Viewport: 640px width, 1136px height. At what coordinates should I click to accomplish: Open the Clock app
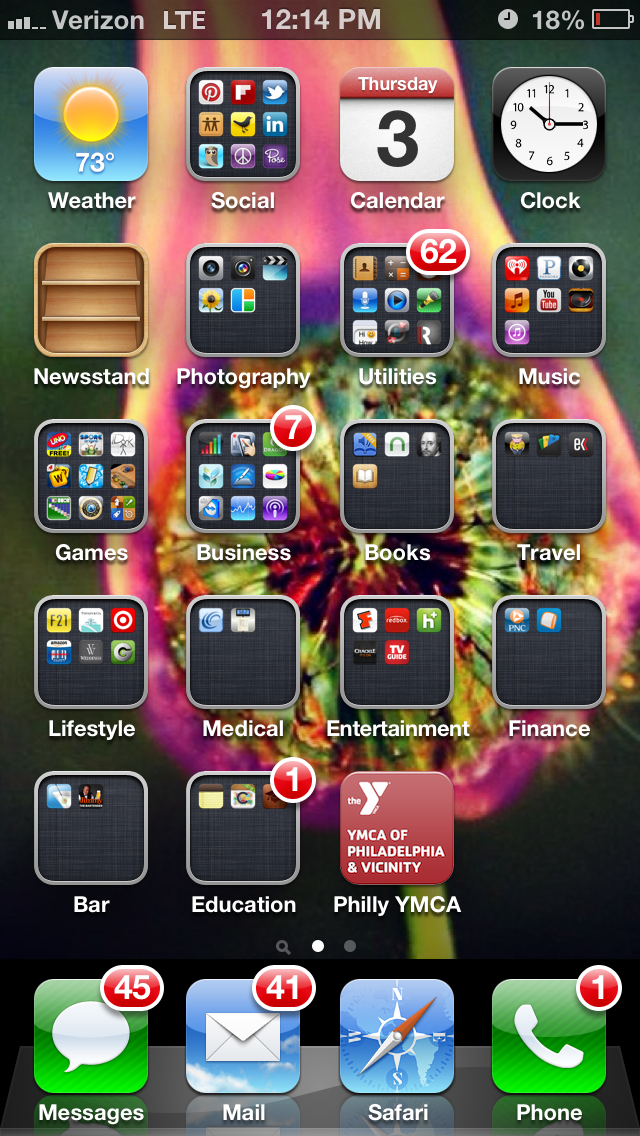tap(549, 124)
